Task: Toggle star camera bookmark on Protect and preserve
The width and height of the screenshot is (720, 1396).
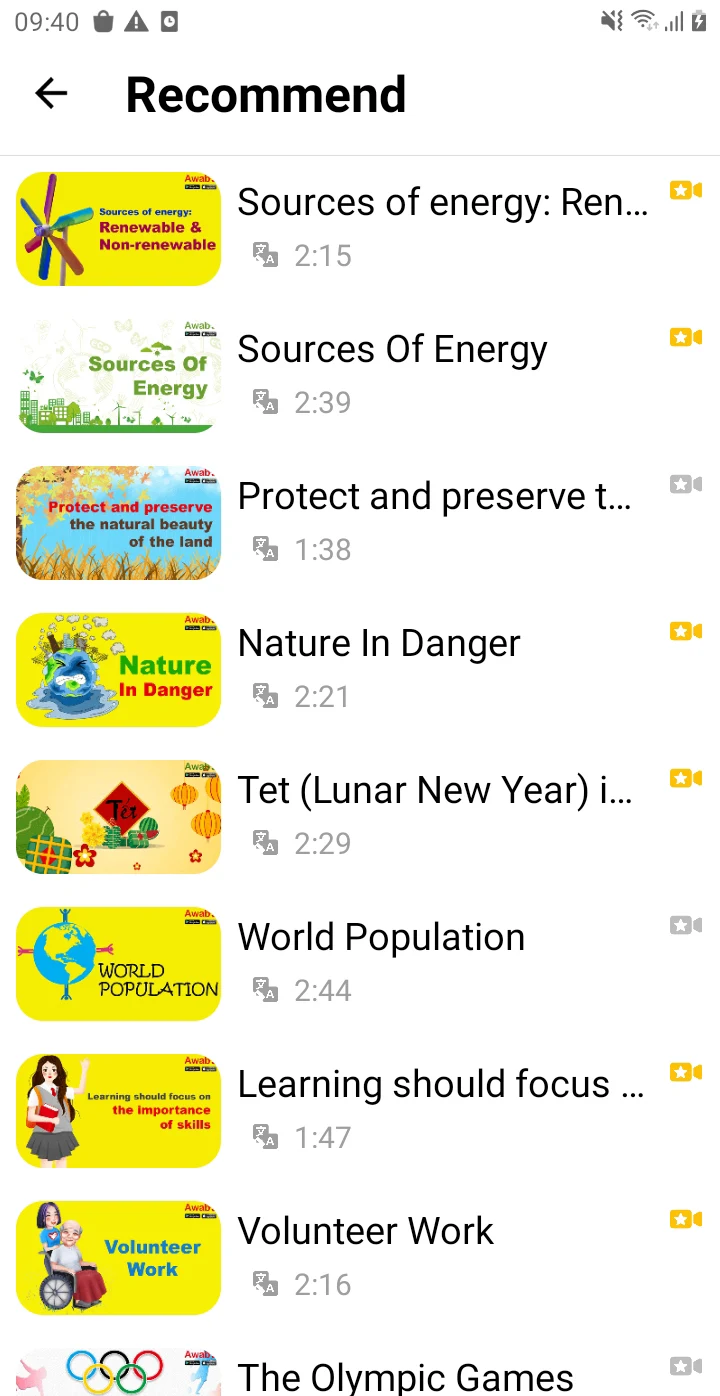Action: pyautogui.click(x=685, y=484)
